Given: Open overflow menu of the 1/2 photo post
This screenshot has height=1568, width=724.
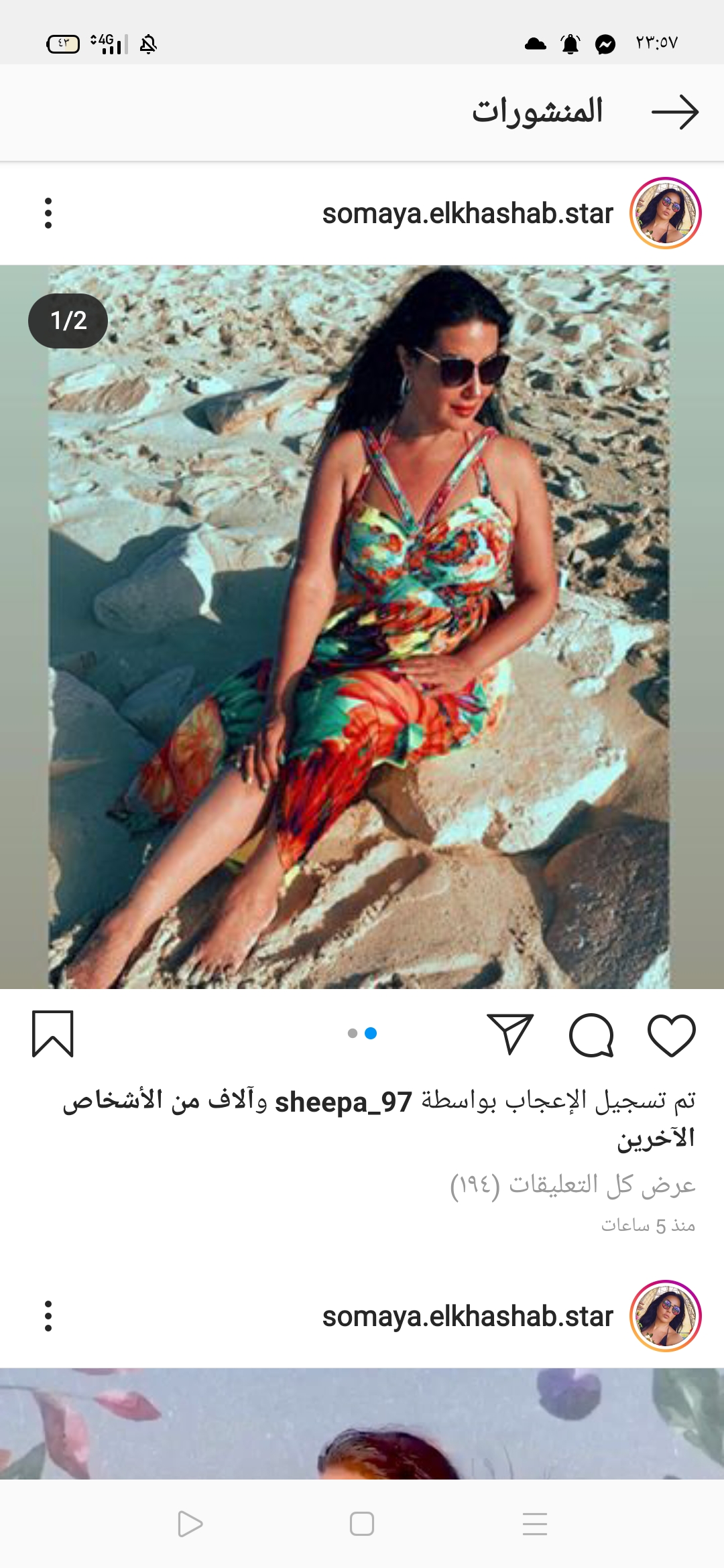Looking at the screenshot, I should pyautogui.click(x=48, y=213).
